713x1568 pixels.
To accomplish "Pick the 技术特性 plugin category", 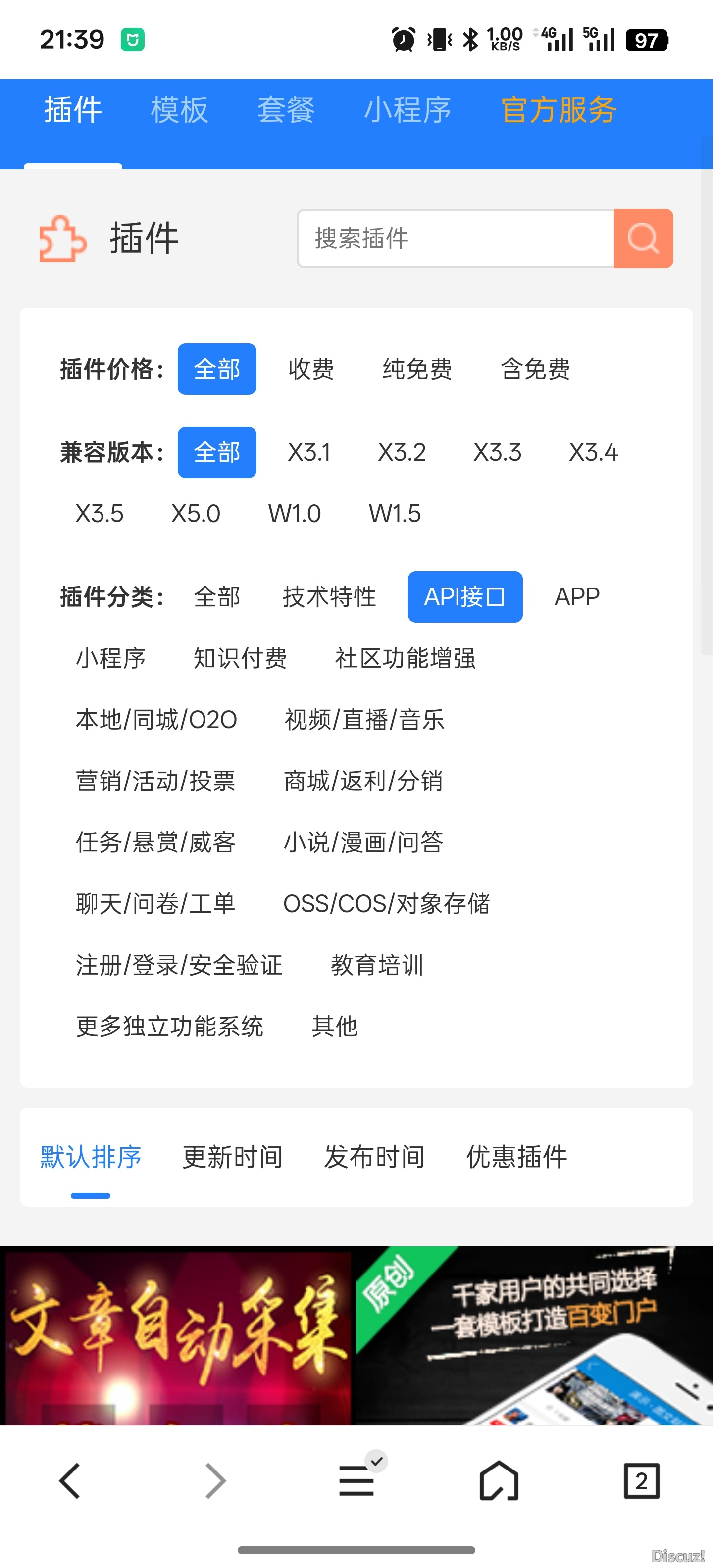I will click(329, 596).
